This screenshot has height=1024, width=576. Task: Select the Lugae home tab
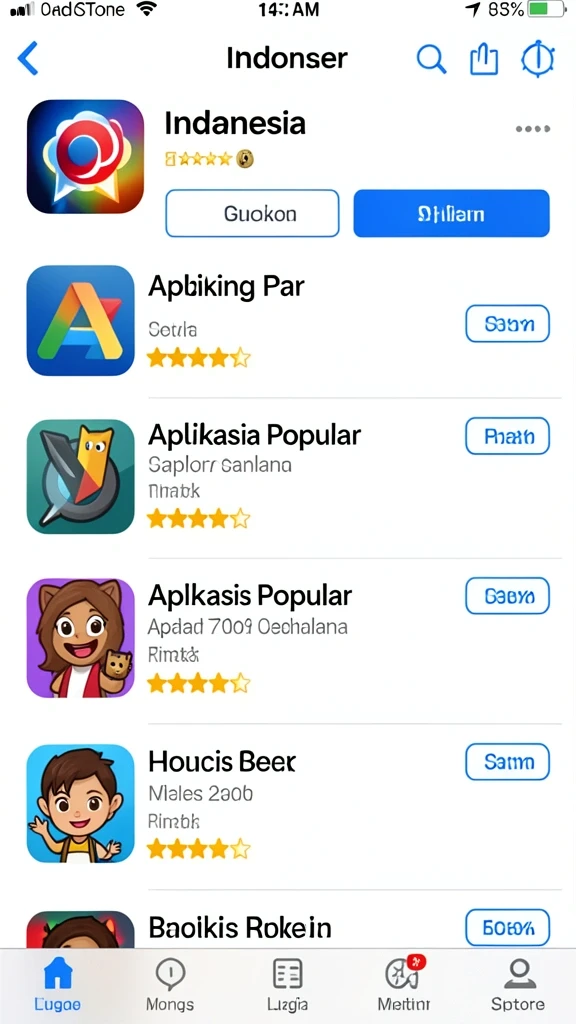click(57, 984)
